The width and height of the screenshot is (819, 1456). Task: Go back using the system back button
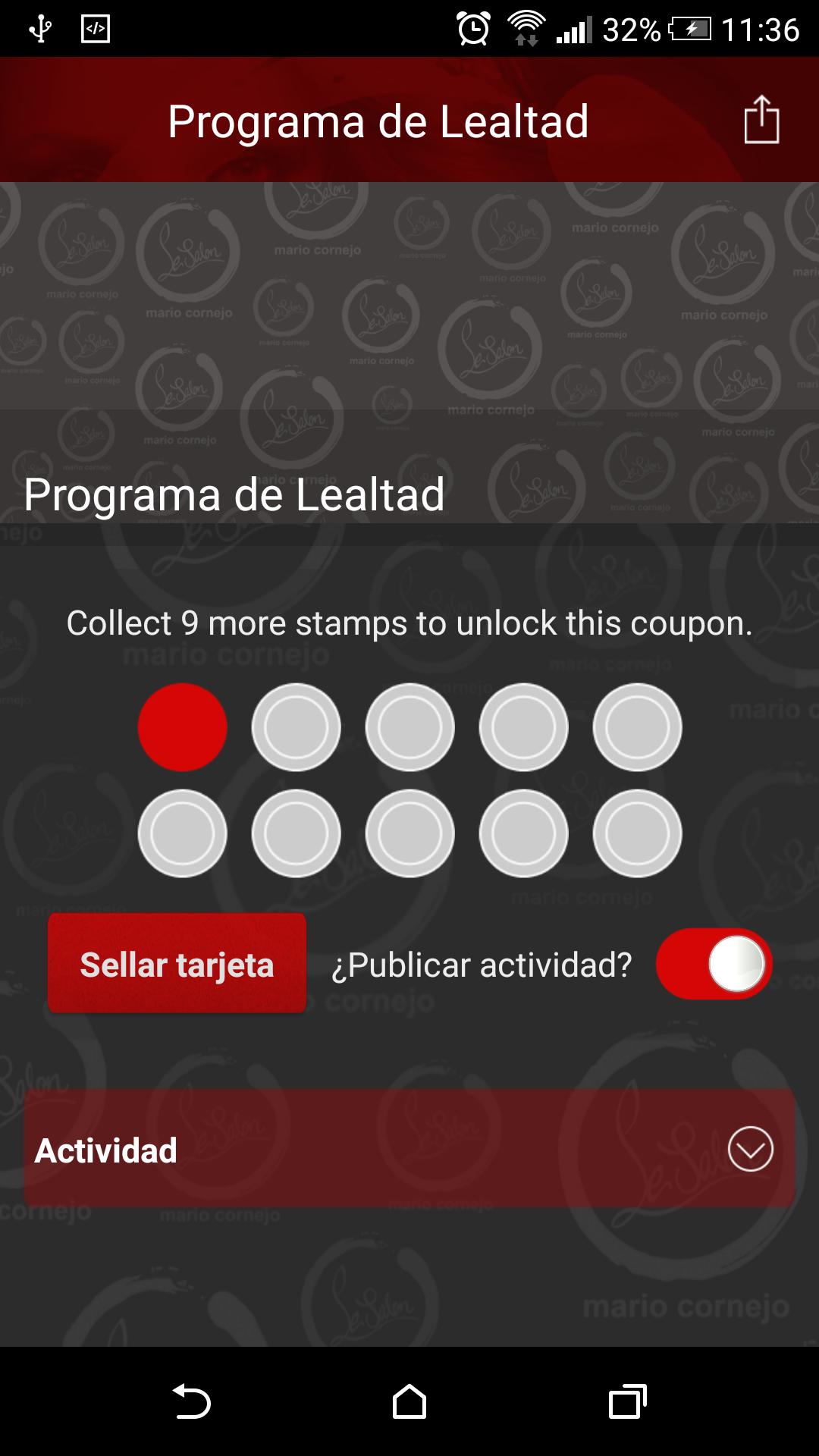click(x=191, y=1401)
